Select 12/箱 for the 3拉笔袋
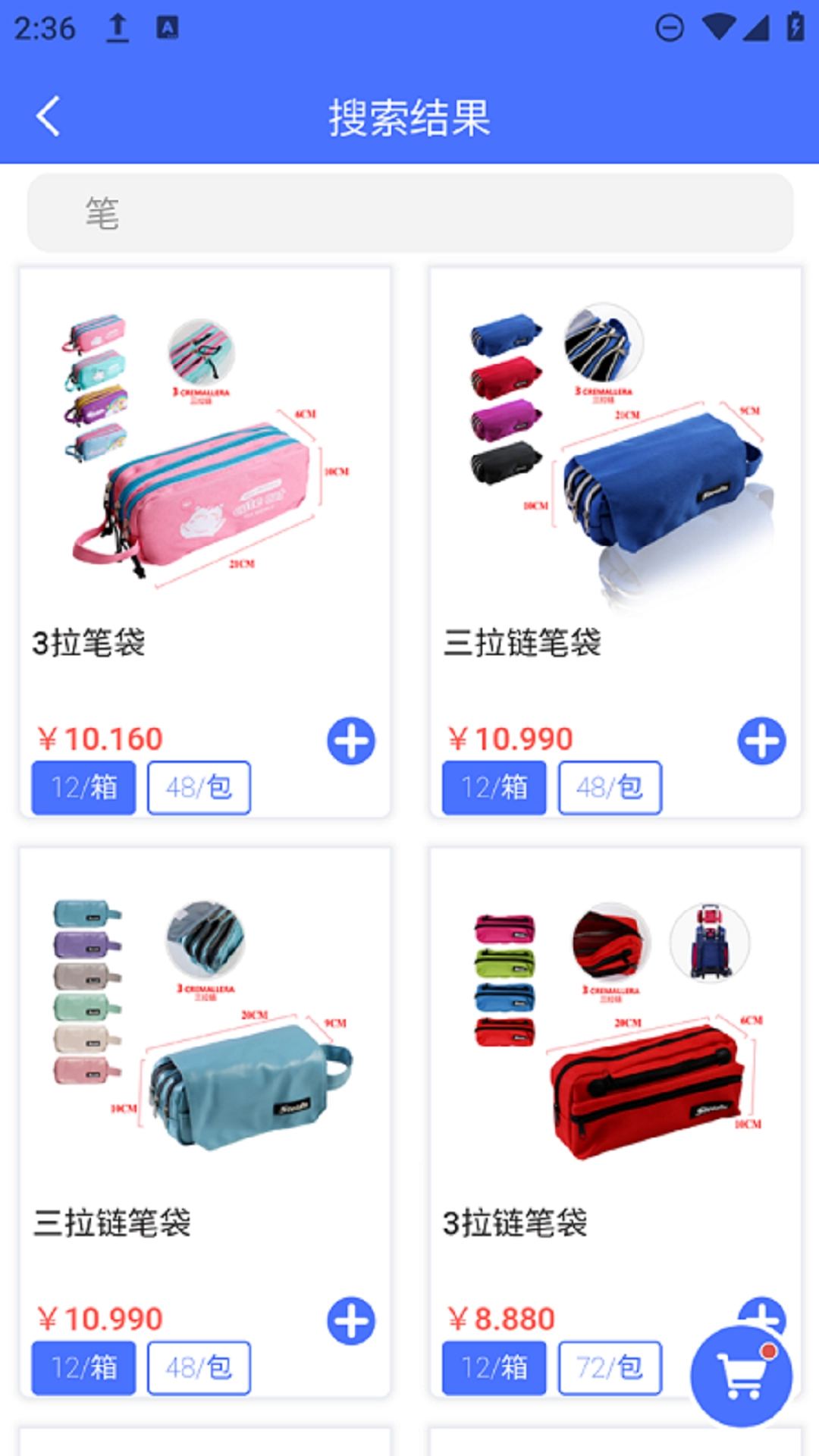819x1456 pixels. (83, 788)
